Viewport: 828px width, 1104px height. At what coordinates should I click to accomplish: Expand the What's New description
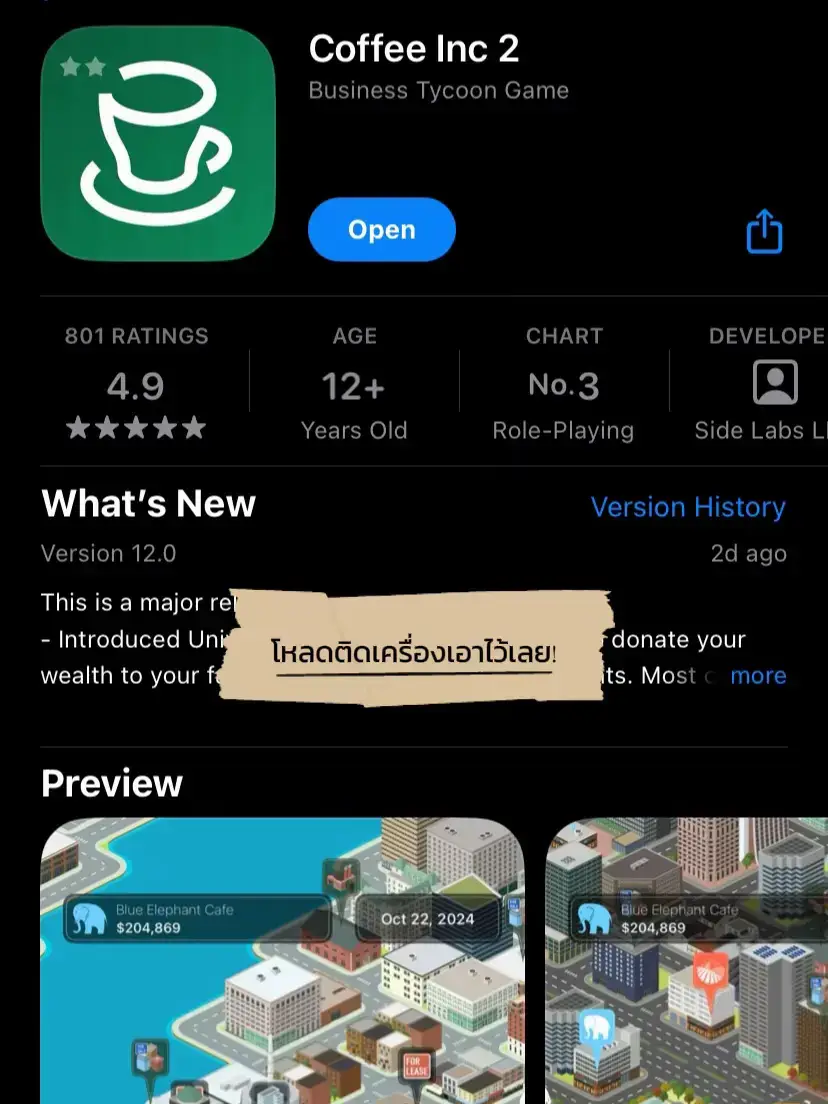[x=758, y=676]
